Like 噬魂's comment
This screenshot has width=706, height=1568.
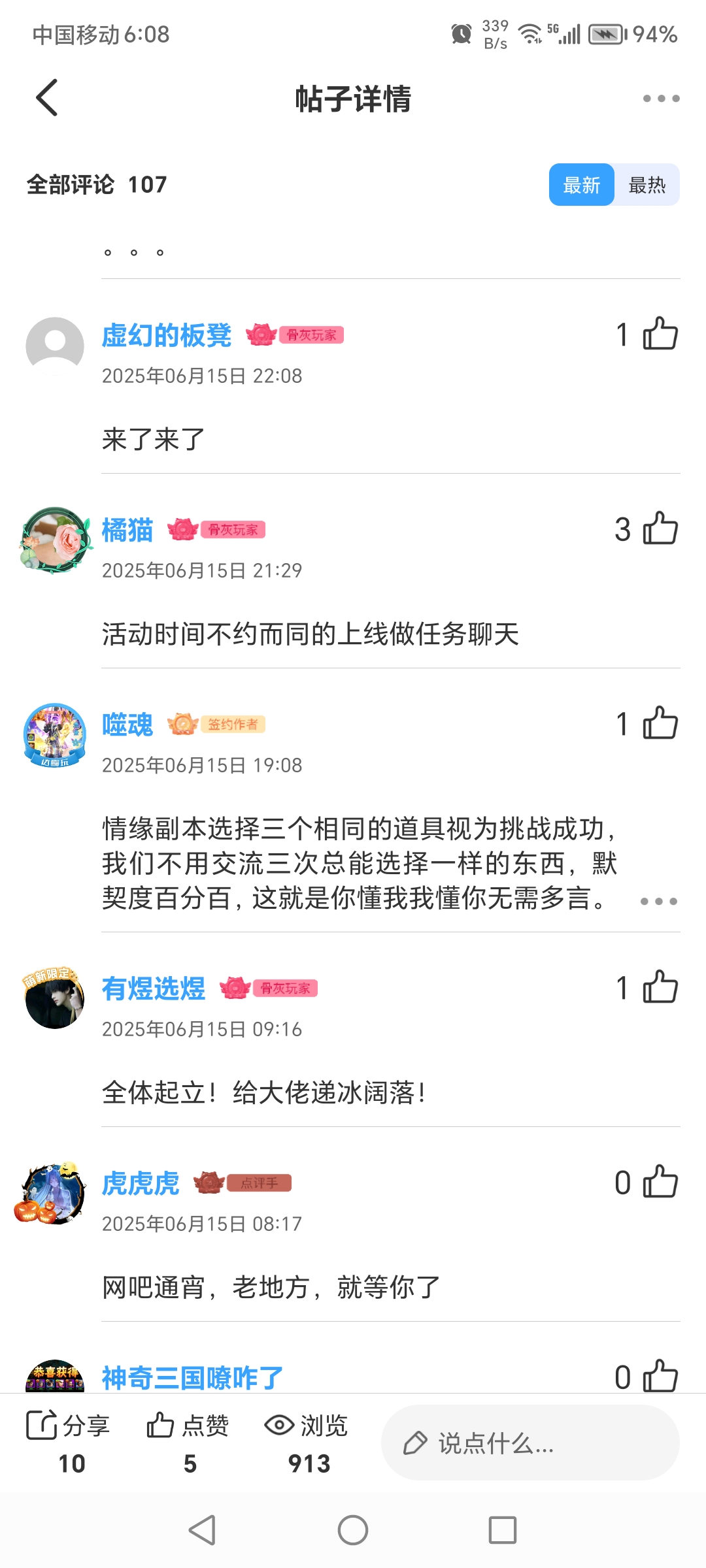[x=660, y=723]
